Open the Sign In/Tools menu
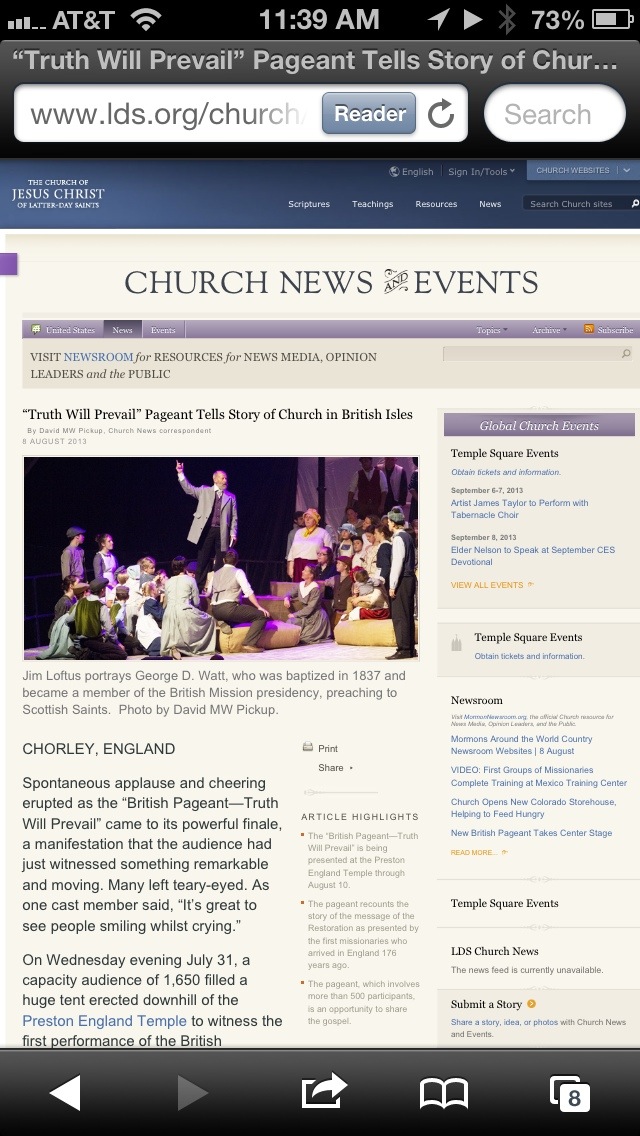Viewport: 640px width, 1136px height. click(481, 172)
